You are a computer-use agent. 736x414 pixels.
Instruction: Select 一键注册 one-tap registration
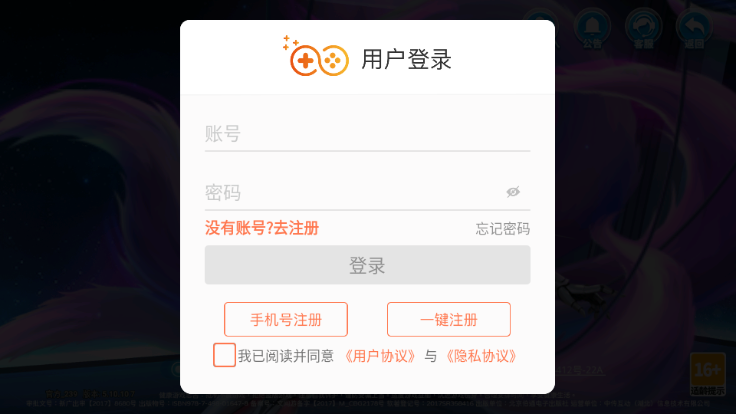point(449,320)
